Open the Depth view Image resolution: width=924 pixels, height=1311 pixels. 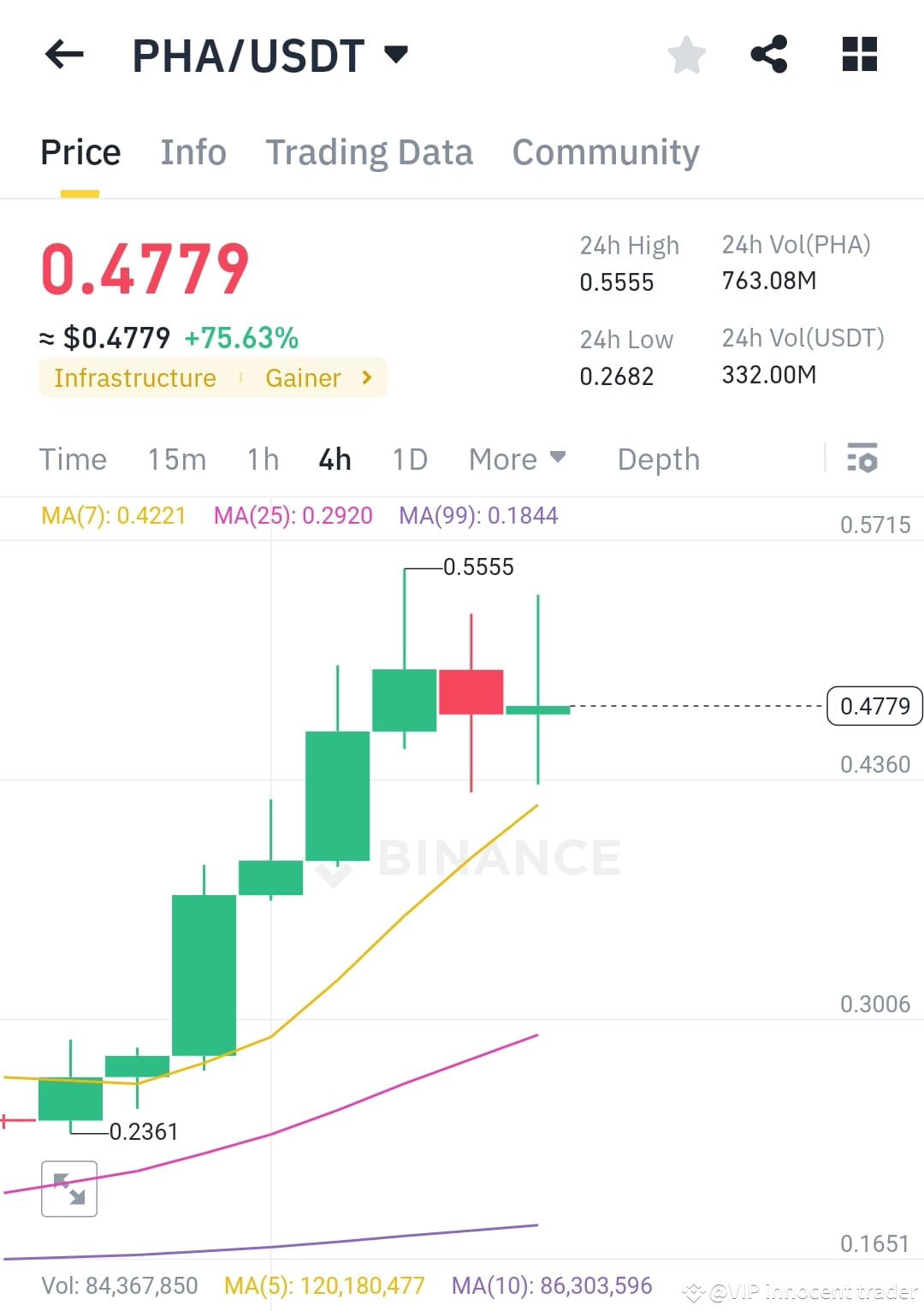tap(658, 460)
